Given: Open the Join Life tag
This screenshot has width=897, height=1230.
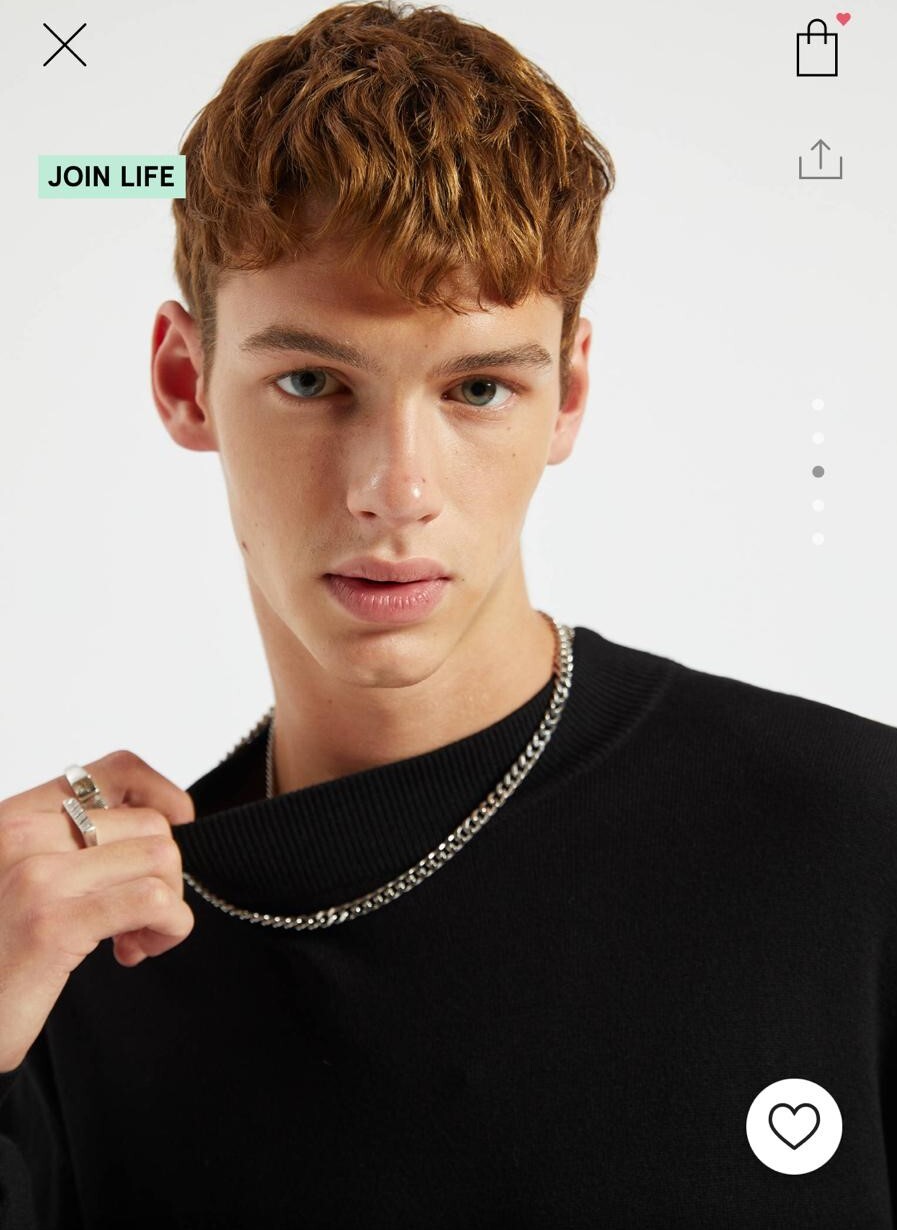Looking at the screenshot, I should [112, 177].
